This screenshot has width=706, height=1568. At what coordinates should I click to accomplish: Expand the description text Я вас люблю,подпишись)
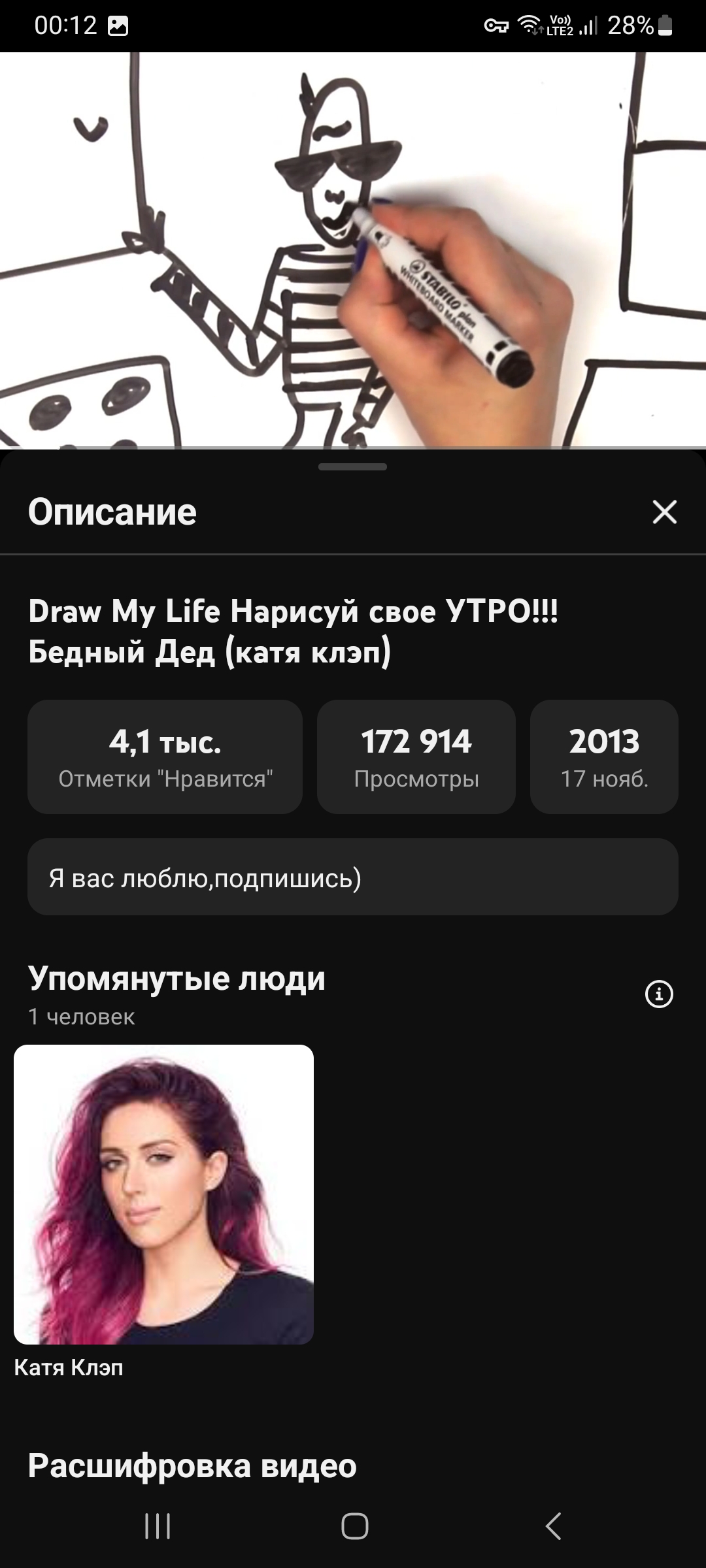pos(353,877)
